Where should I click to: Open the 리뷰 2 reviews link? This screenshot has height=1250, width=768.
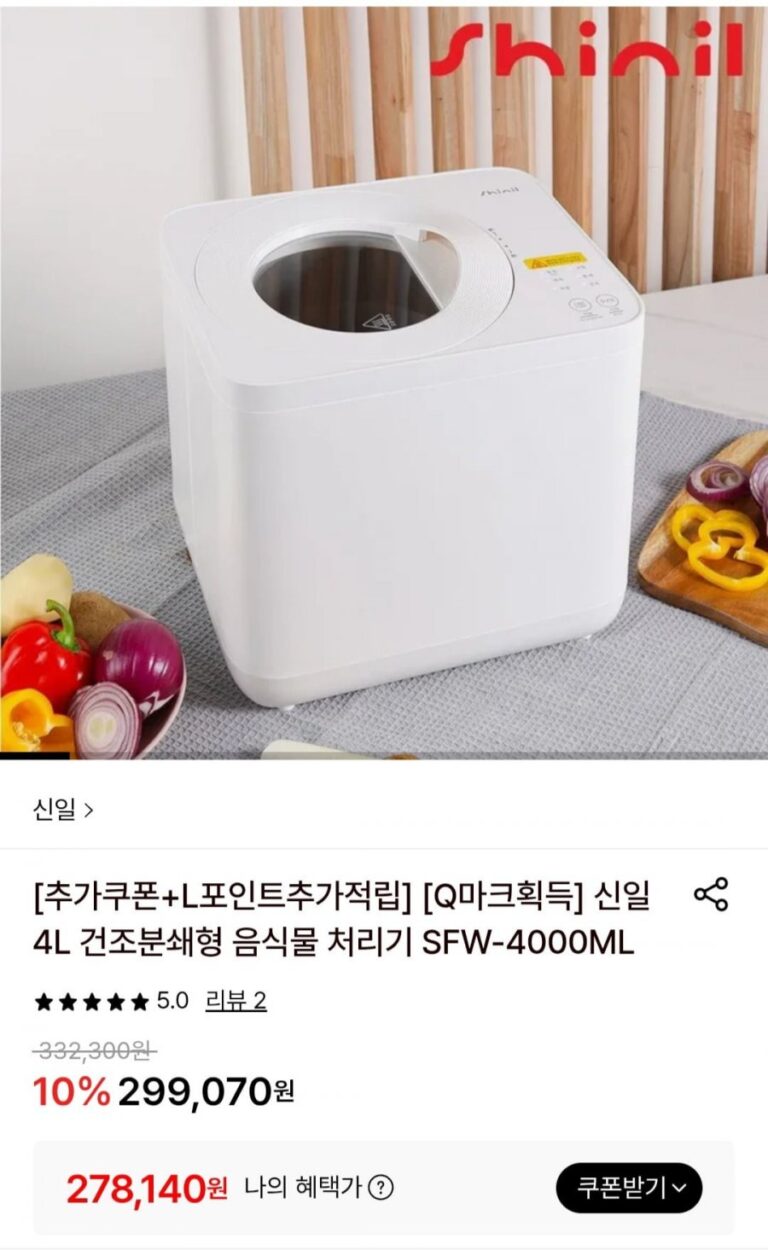coord(236,1001)
